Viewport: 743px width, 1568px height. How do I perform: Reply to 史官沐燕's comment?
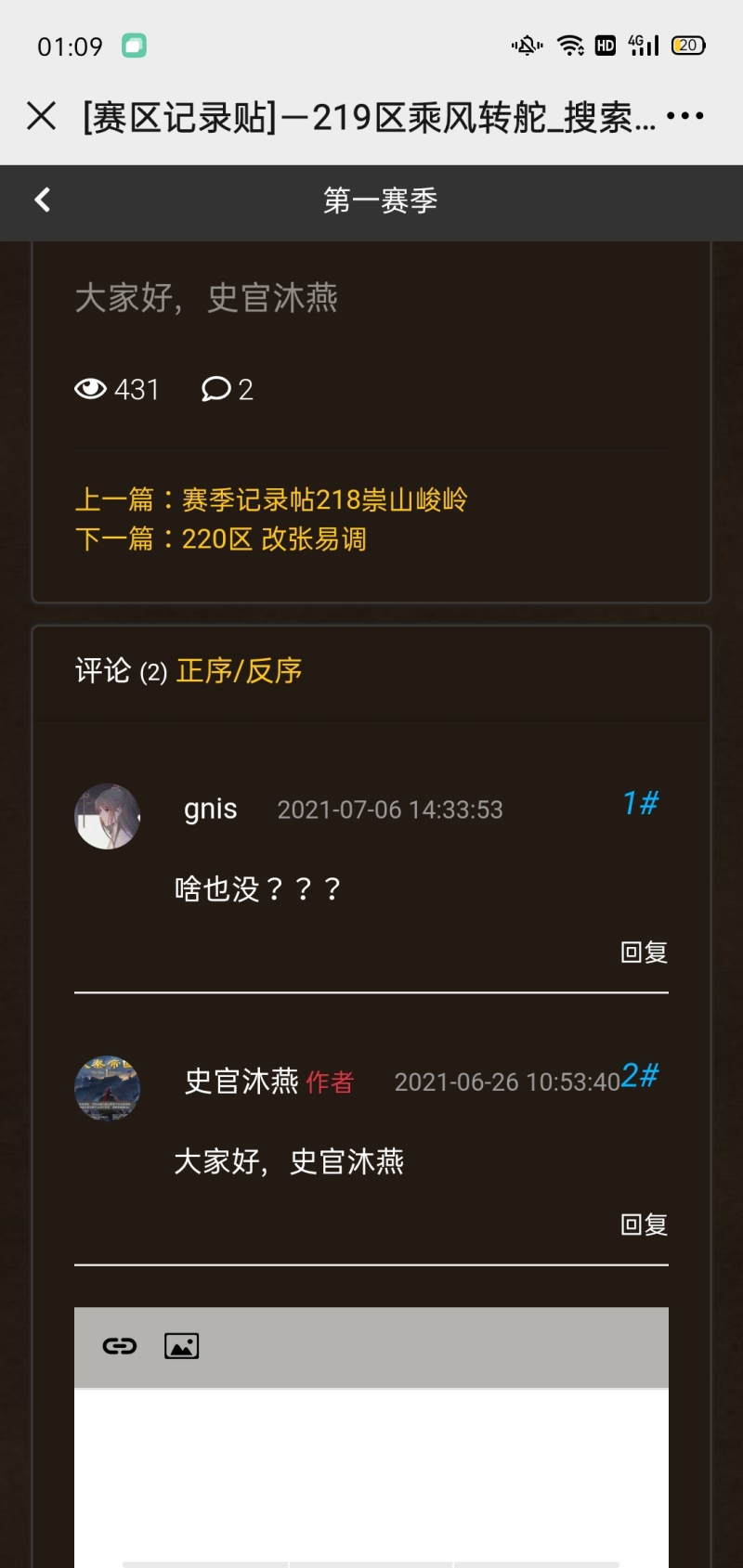(644, 1225)
